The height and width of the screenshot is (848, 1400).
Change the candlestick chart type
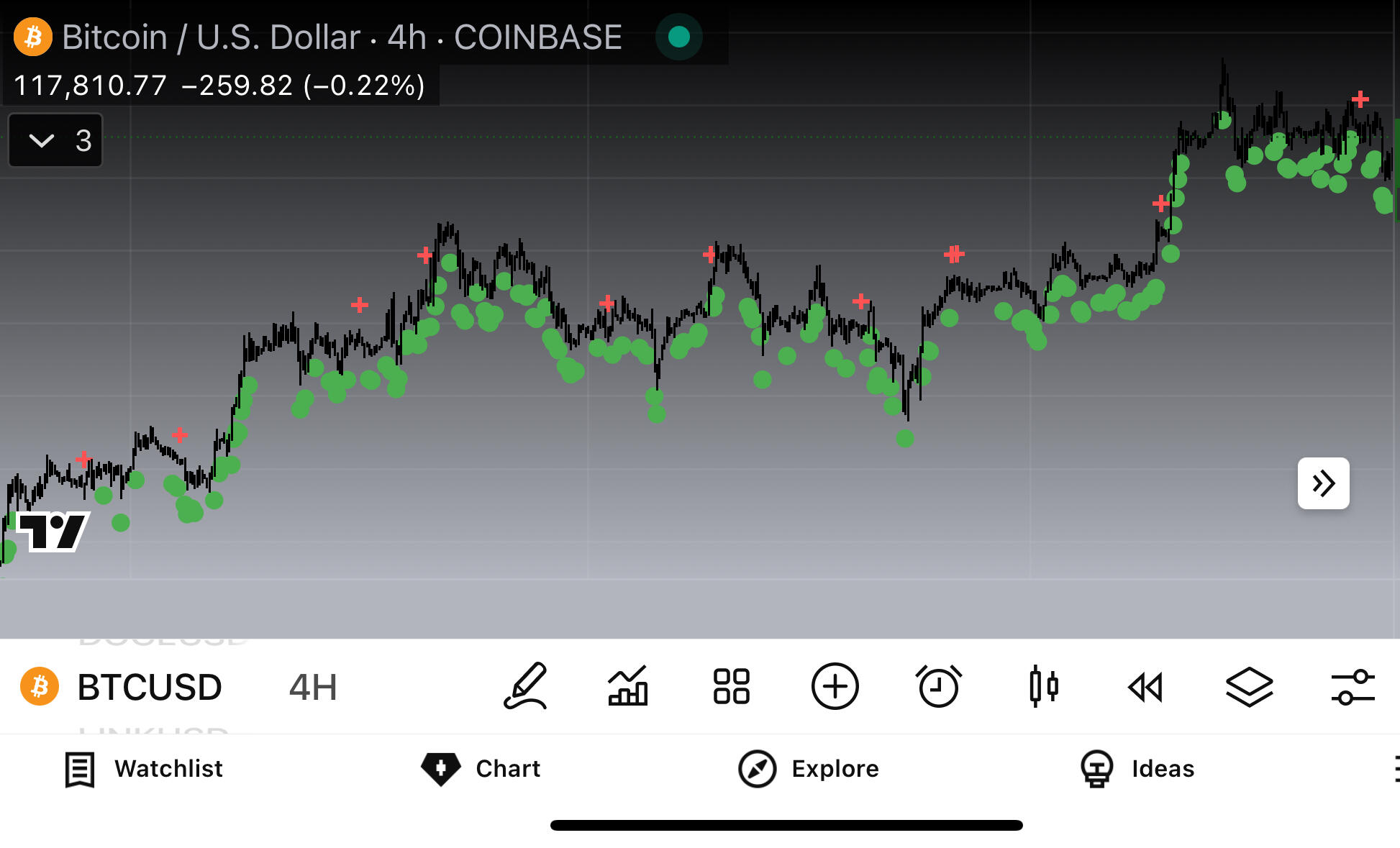click(1043, 686)
